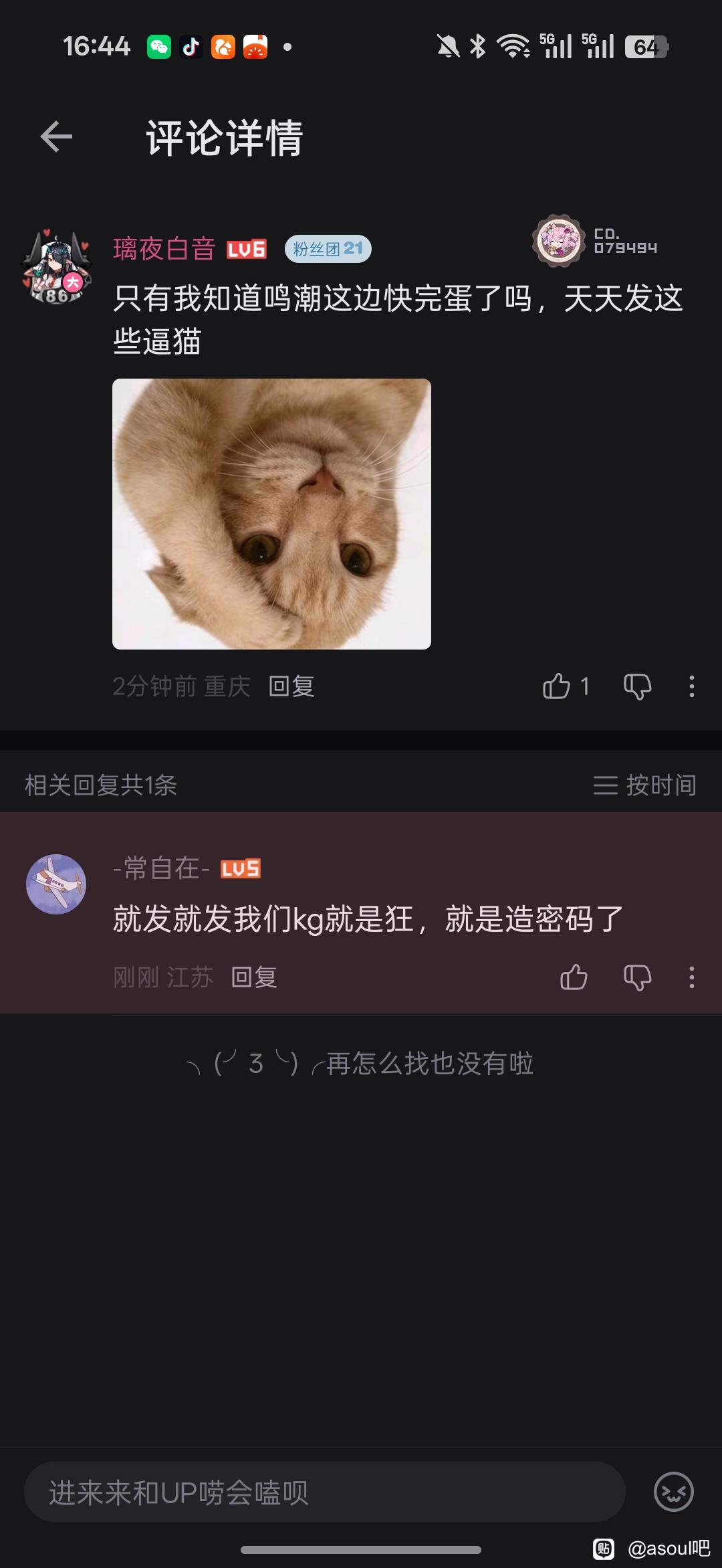The height and width of the screenshot is (1568, 722).
Task: Dislike 璃夜白音's comment
Action: pyautogui.click(x=637, y=686)
